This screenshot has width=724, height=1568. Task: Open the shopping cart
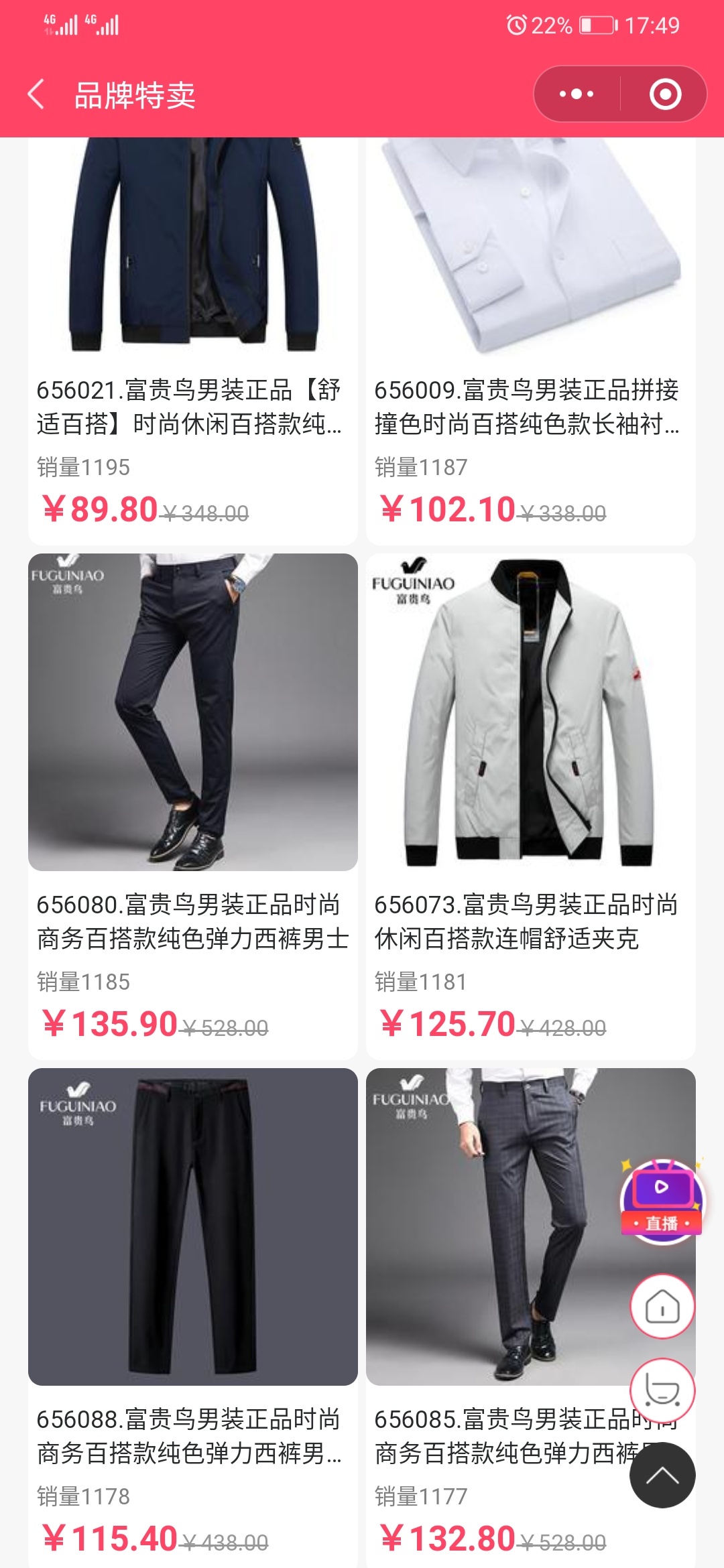[662, 1391]
